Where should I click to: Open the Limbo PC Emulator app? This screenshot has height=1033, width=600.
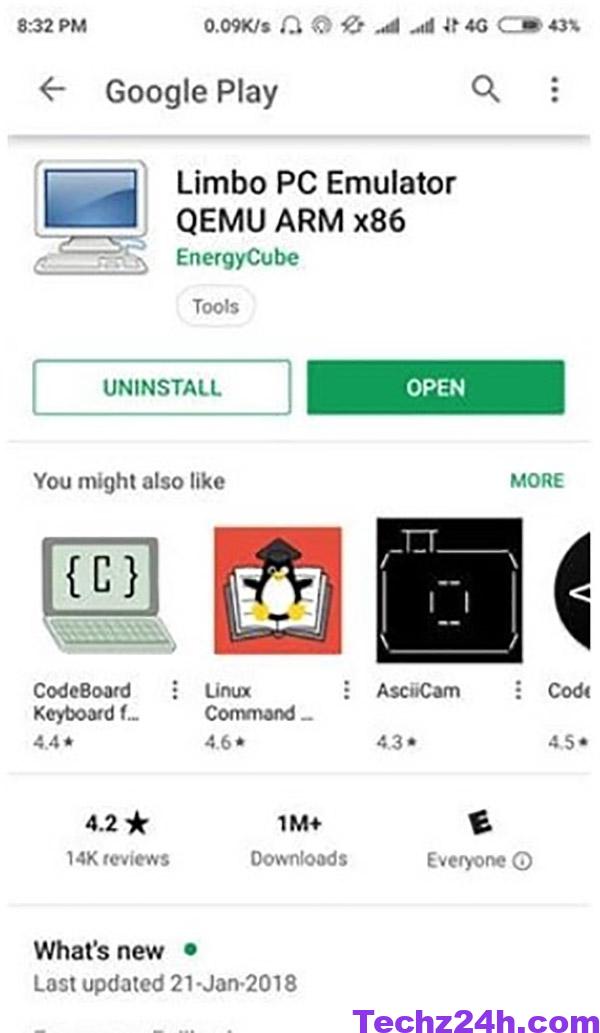click(435, 387)
